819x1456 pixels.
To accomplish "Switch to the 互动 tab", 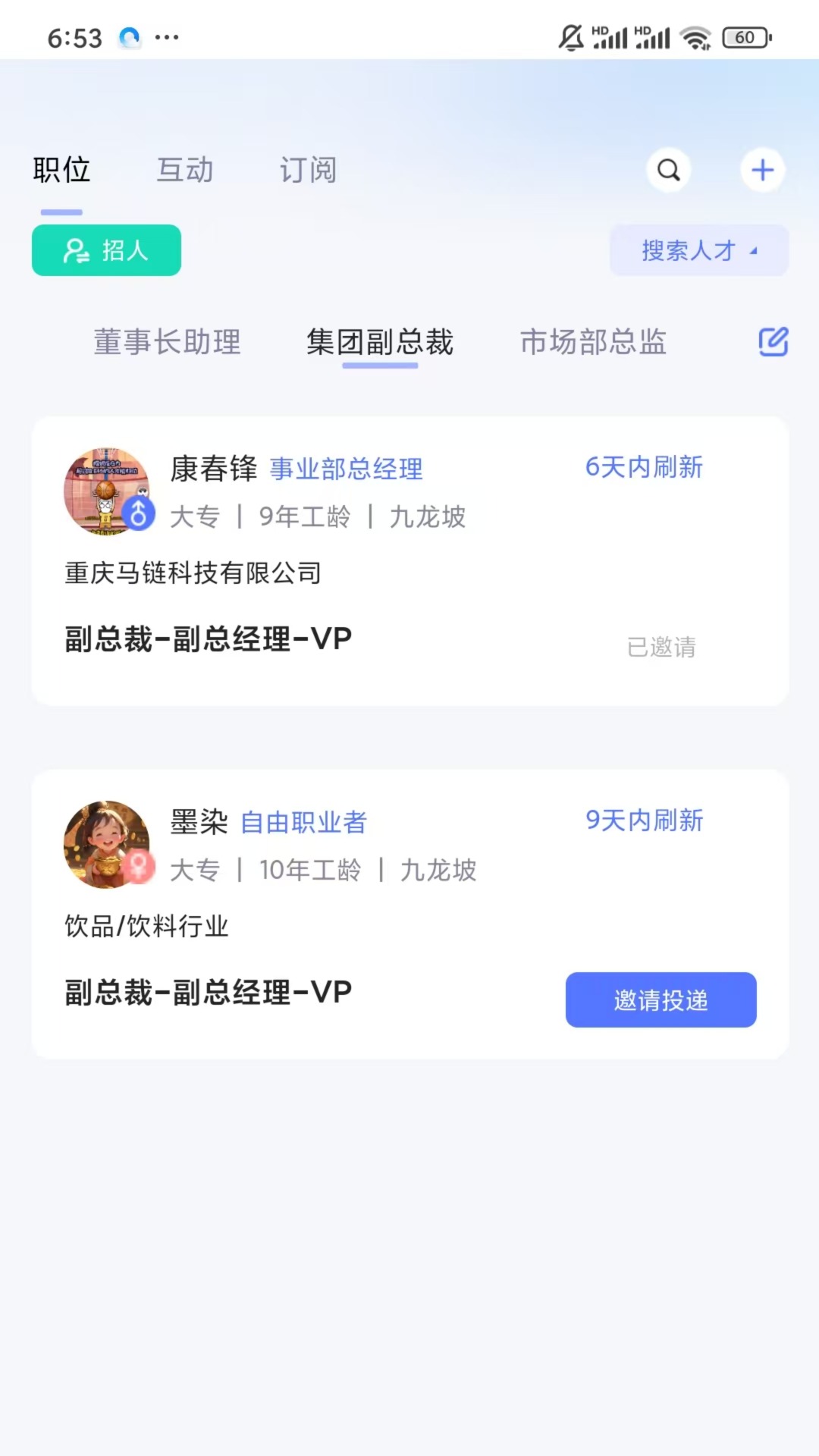I will pyautogui.click(x=184, y=170).
